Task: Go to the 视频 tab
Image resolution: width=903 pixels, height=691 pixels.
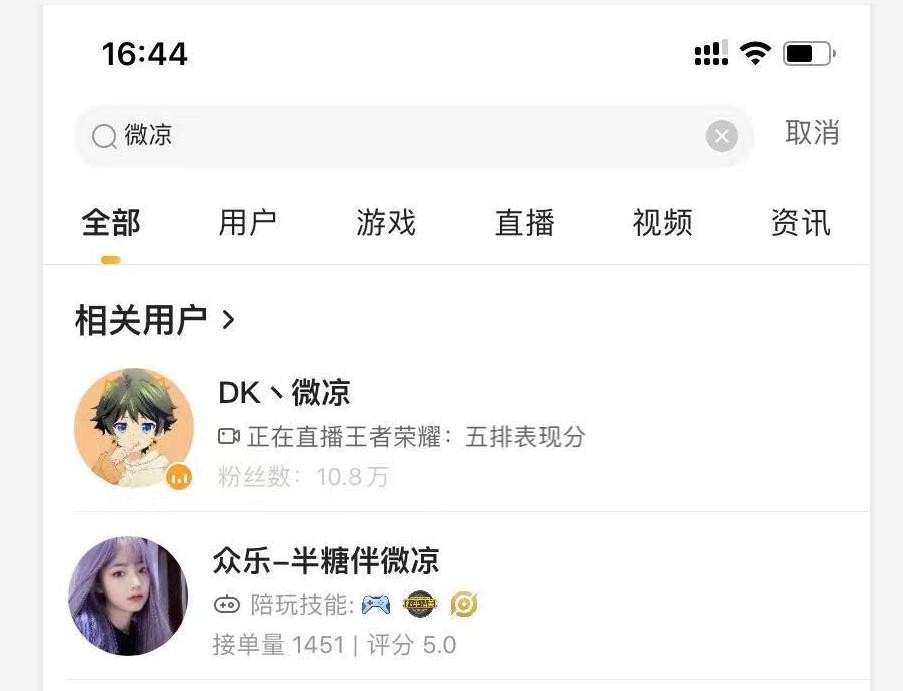Action: 662,223
